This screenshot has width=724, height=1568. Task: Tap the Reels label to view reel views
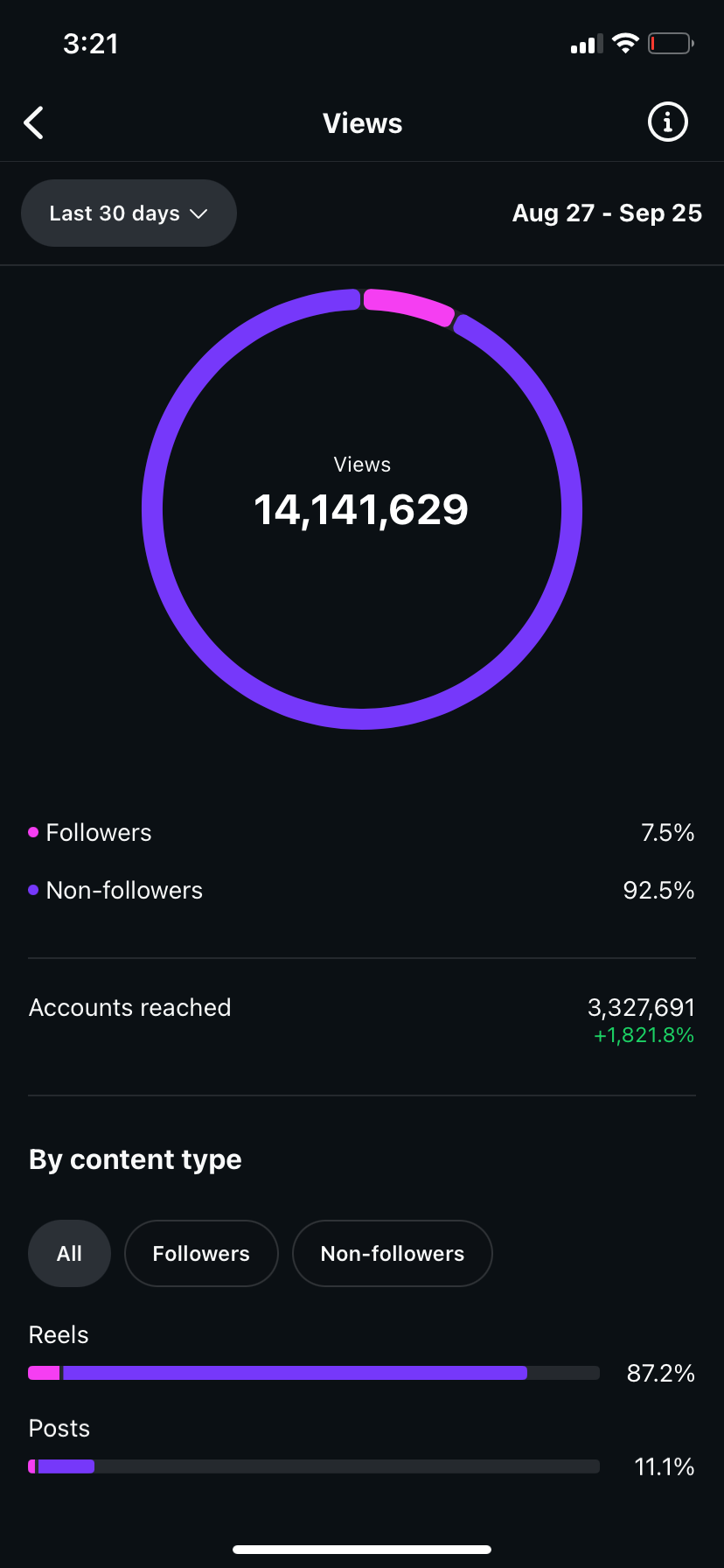point(58,1333)
